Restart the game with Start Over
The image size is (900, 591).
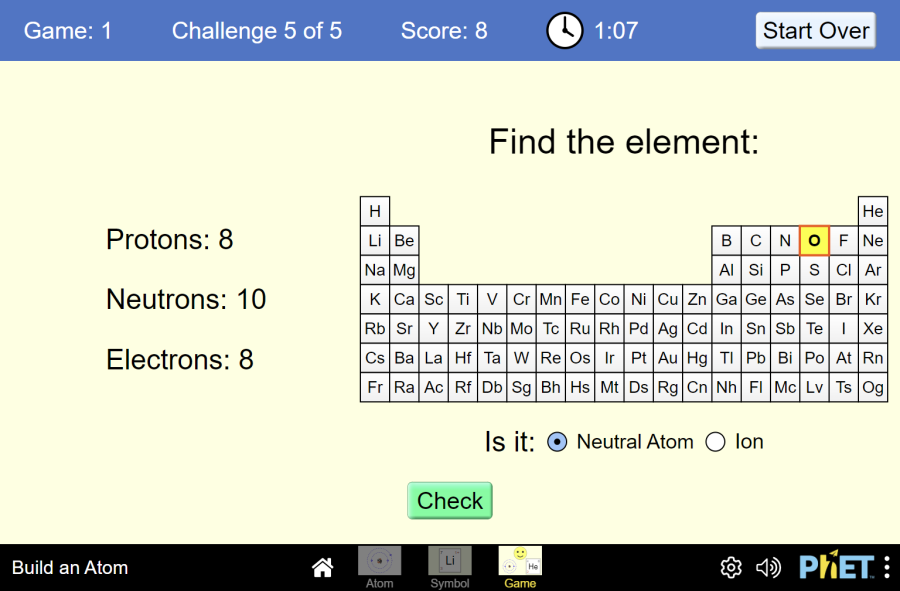click(x=815, y=30)
